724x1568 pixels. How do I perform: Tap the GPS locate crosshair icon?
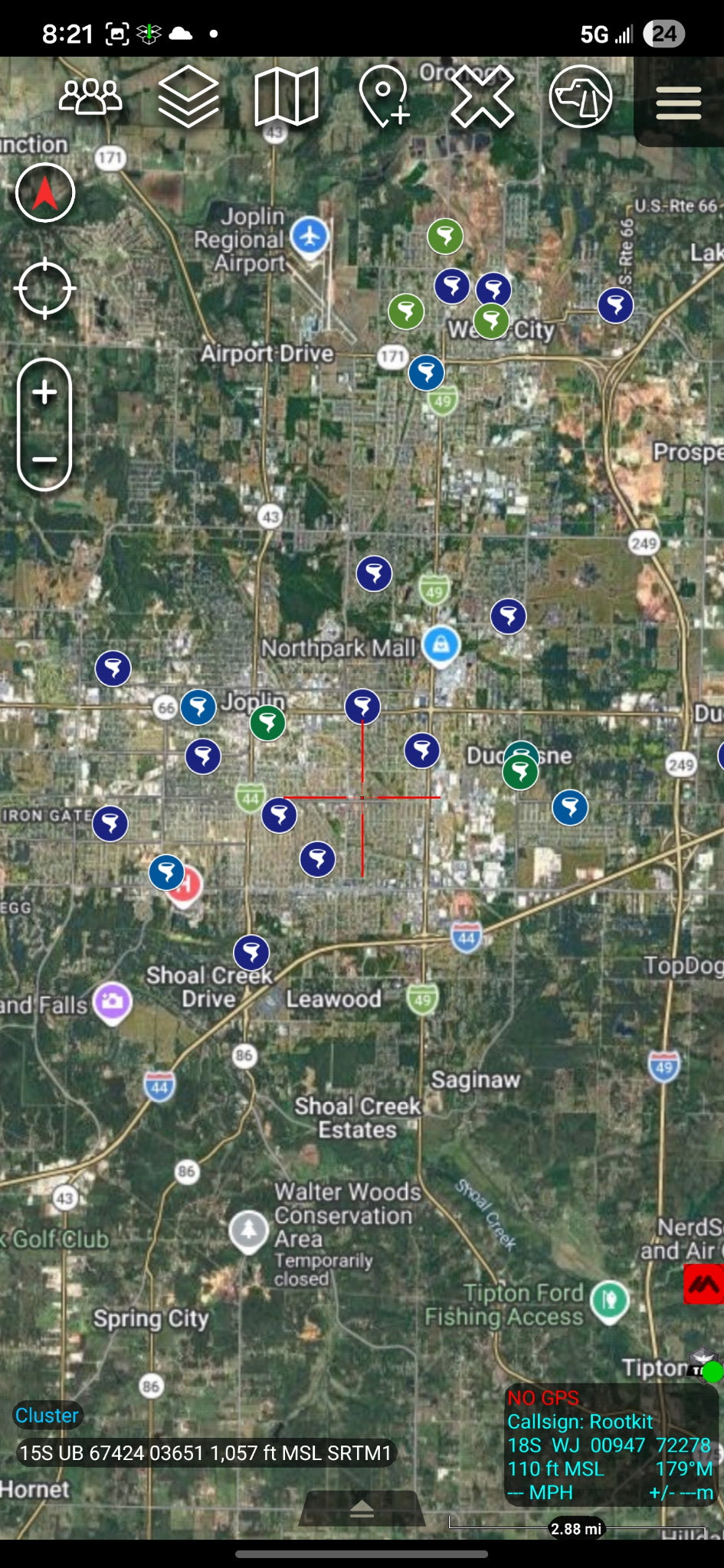tap(44, 287)
